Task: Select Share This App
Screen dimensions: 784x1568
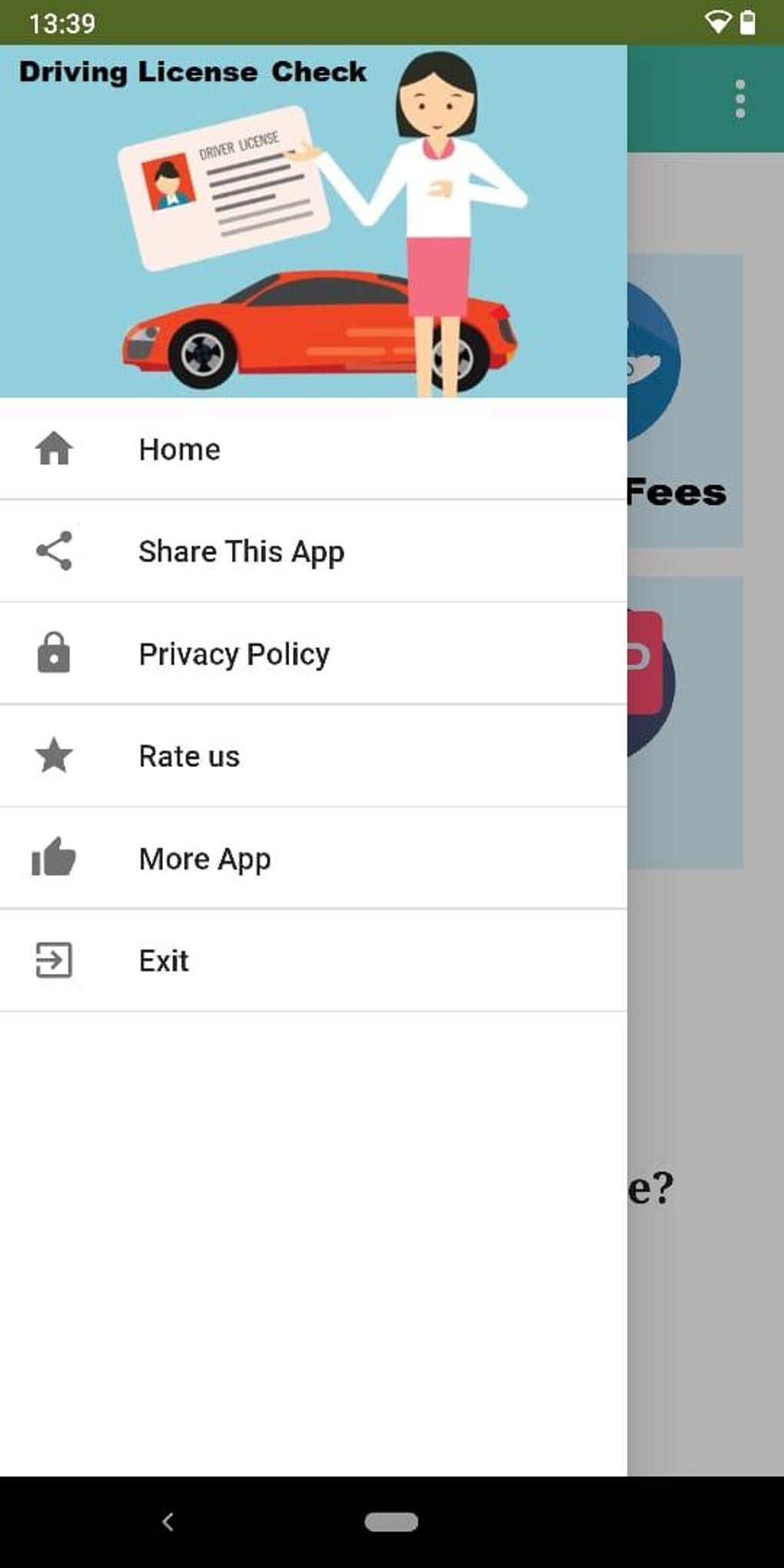Action: (241, 552)
